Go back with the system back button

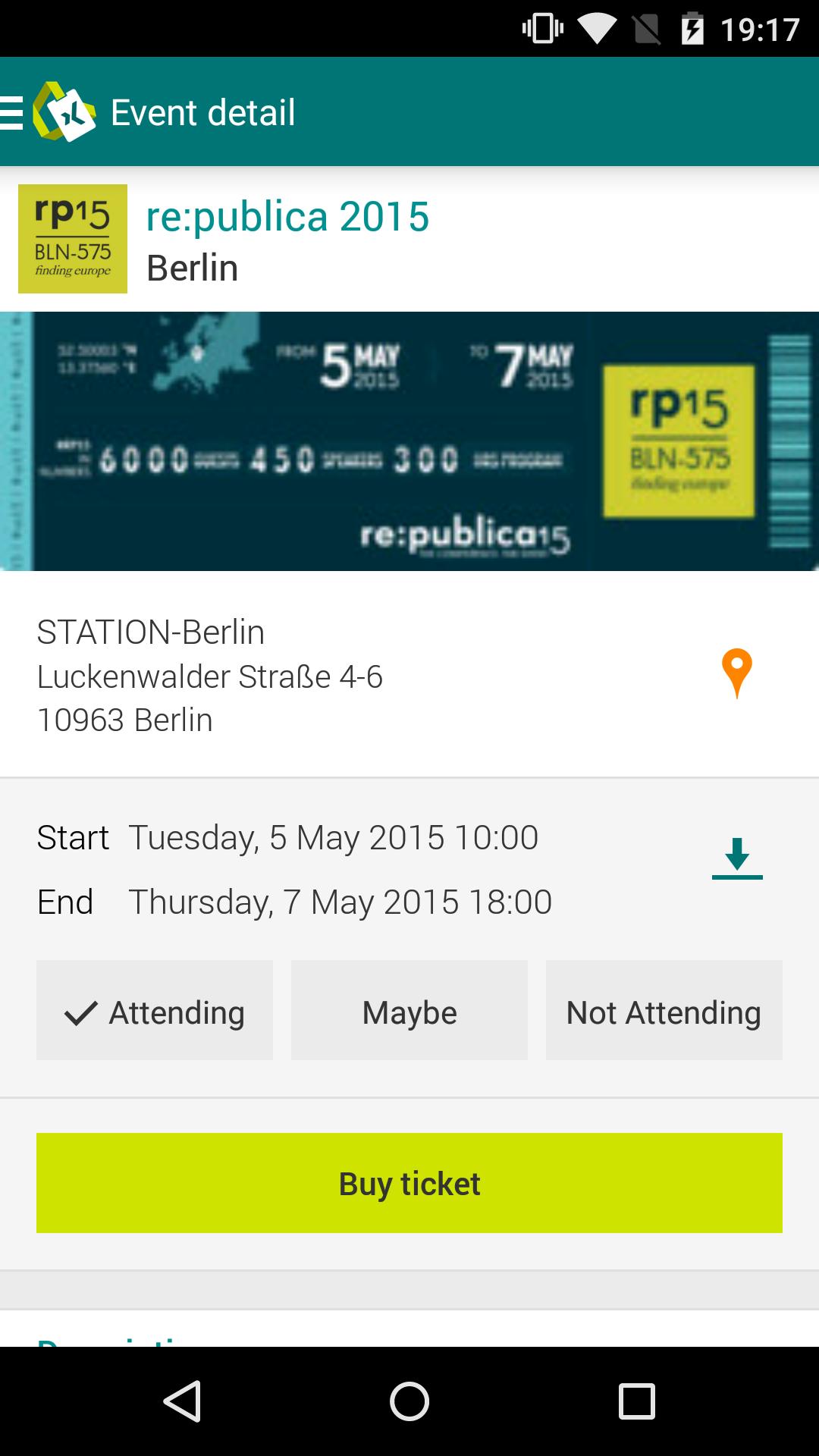(182, 1401)
